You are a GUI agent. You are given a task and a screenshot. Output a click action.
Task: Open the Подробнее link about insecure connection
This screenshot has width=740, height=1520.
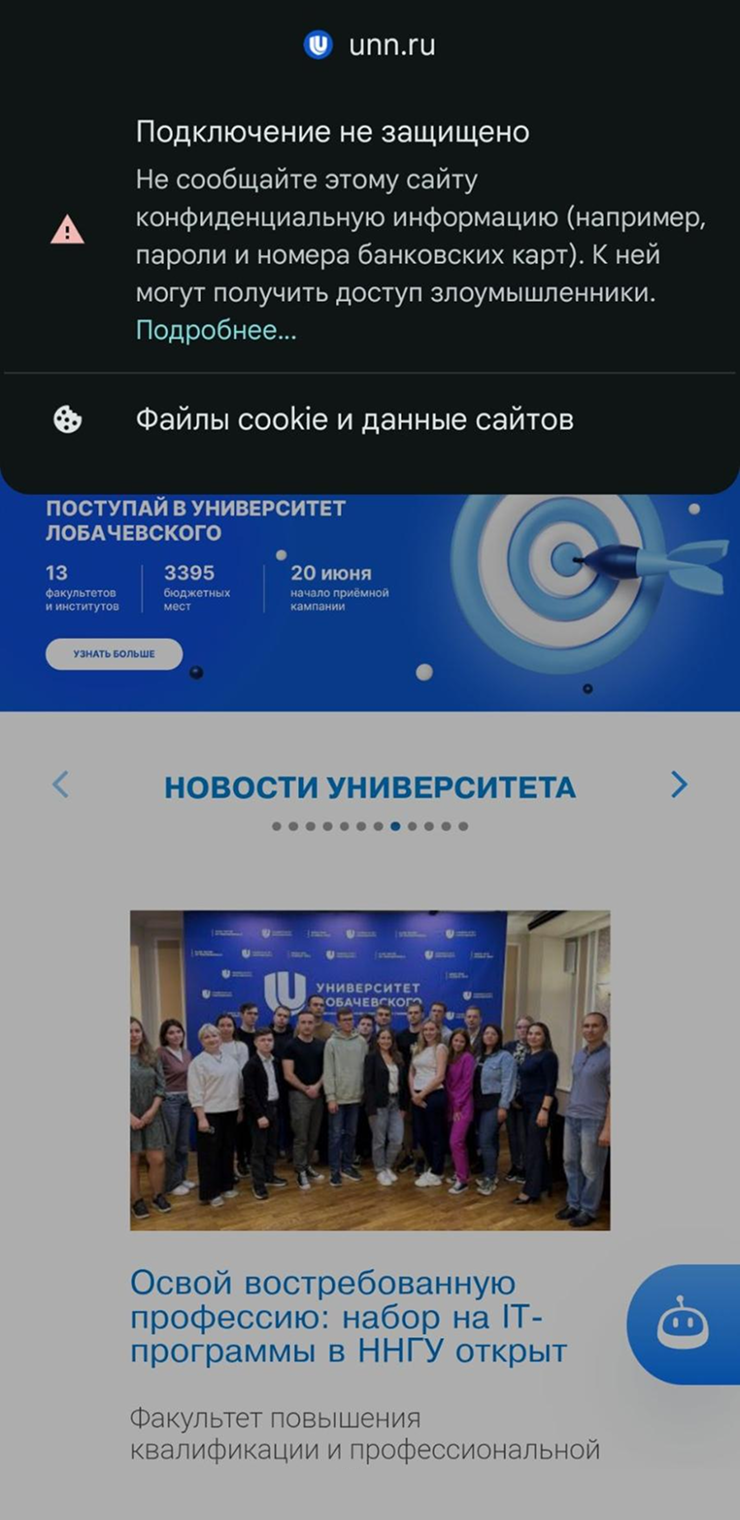216,331
